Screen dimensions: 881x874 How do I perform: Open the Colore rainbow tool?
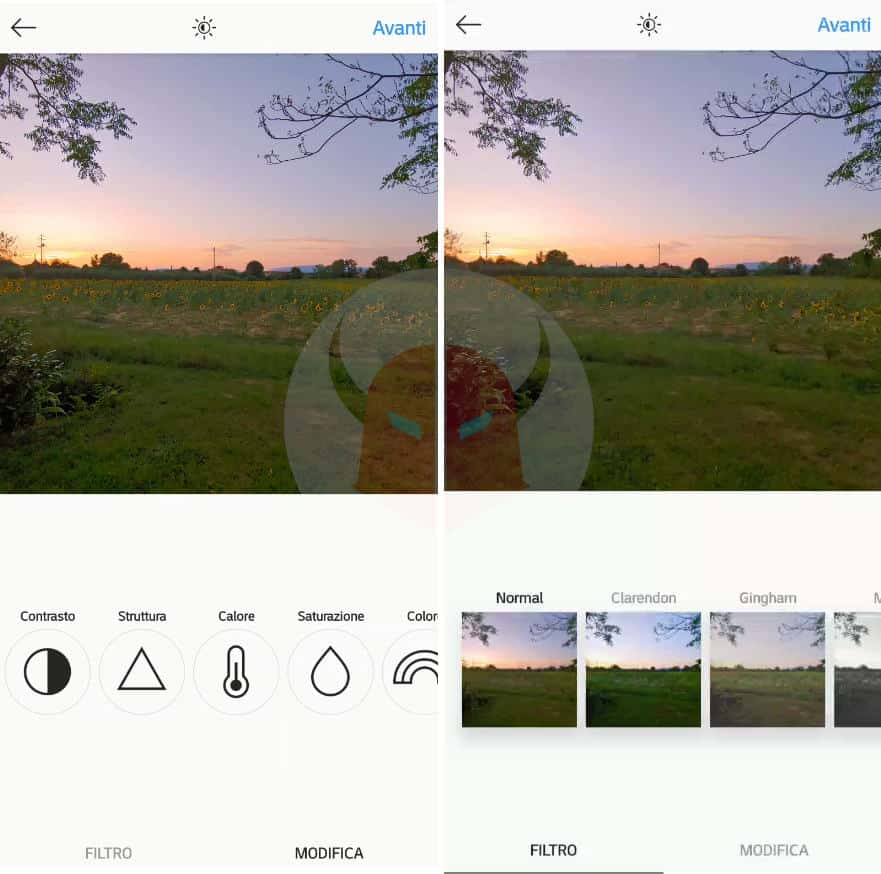coord(414,671)
